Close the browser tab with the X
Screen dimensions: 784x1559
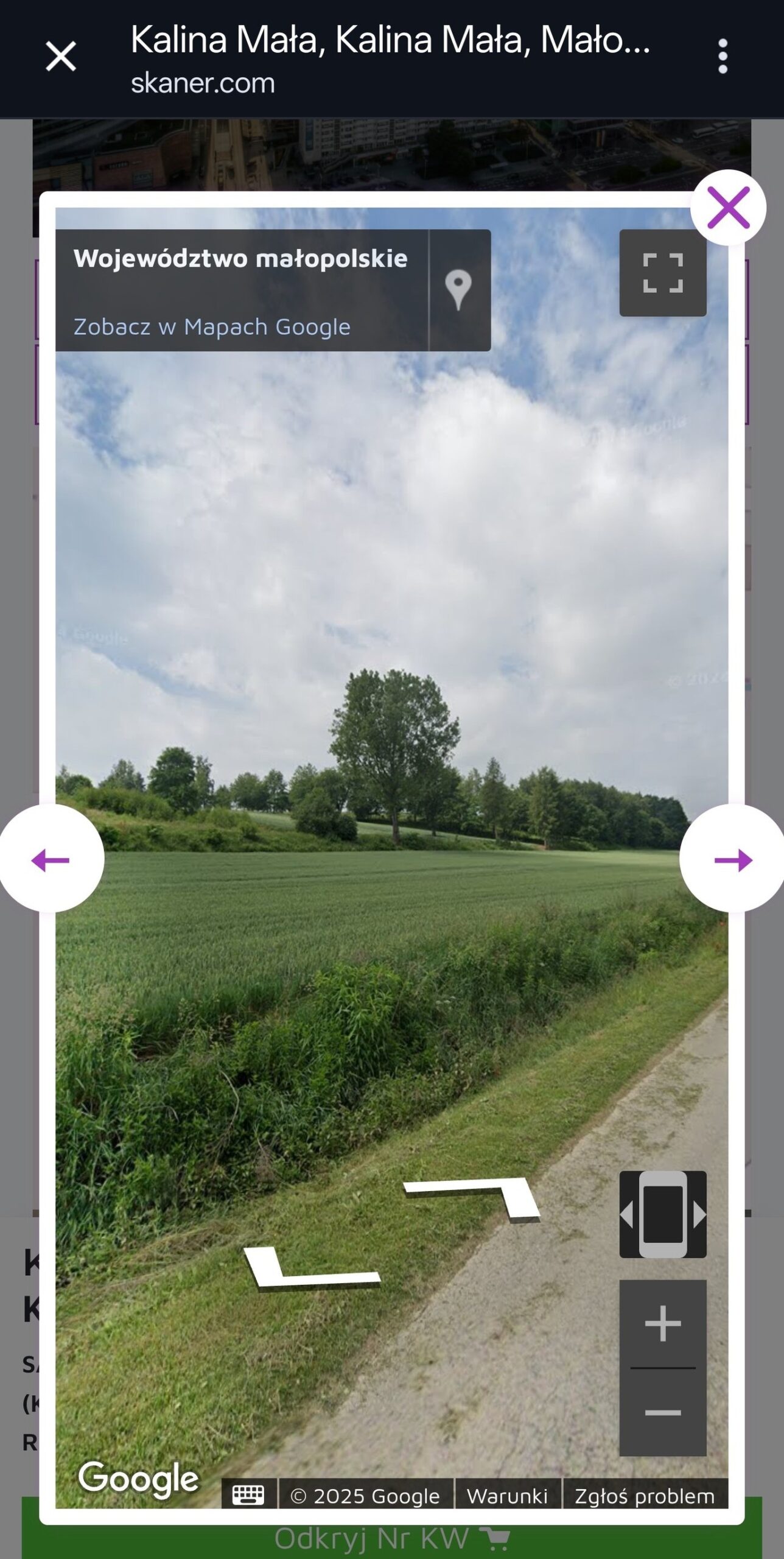(61, 57)
